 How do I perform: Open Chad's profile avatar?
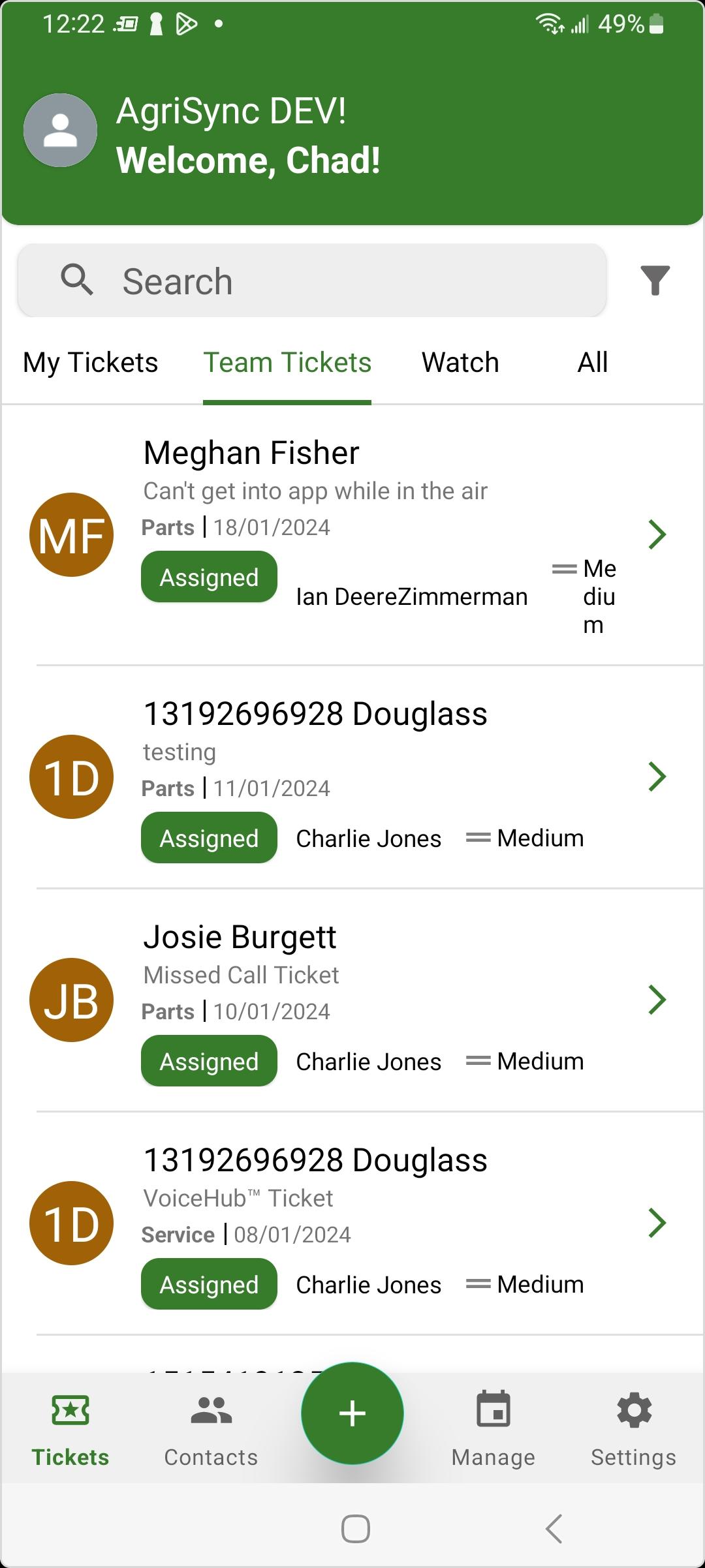(61, 131)
